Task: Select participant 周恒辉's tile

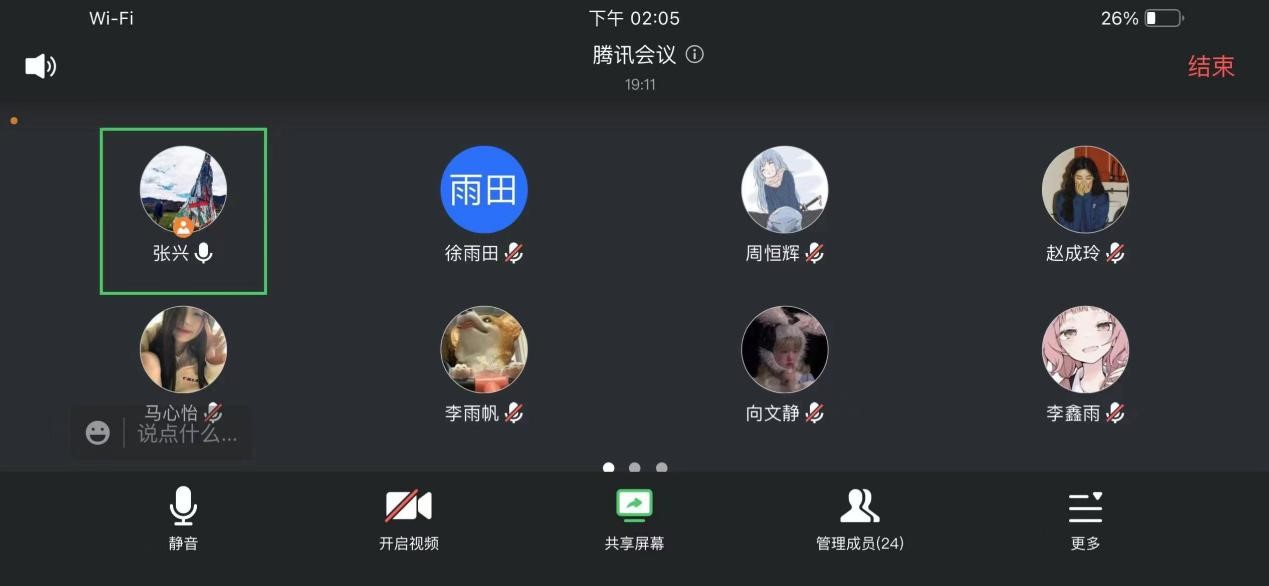Action: tap(784, 205)
